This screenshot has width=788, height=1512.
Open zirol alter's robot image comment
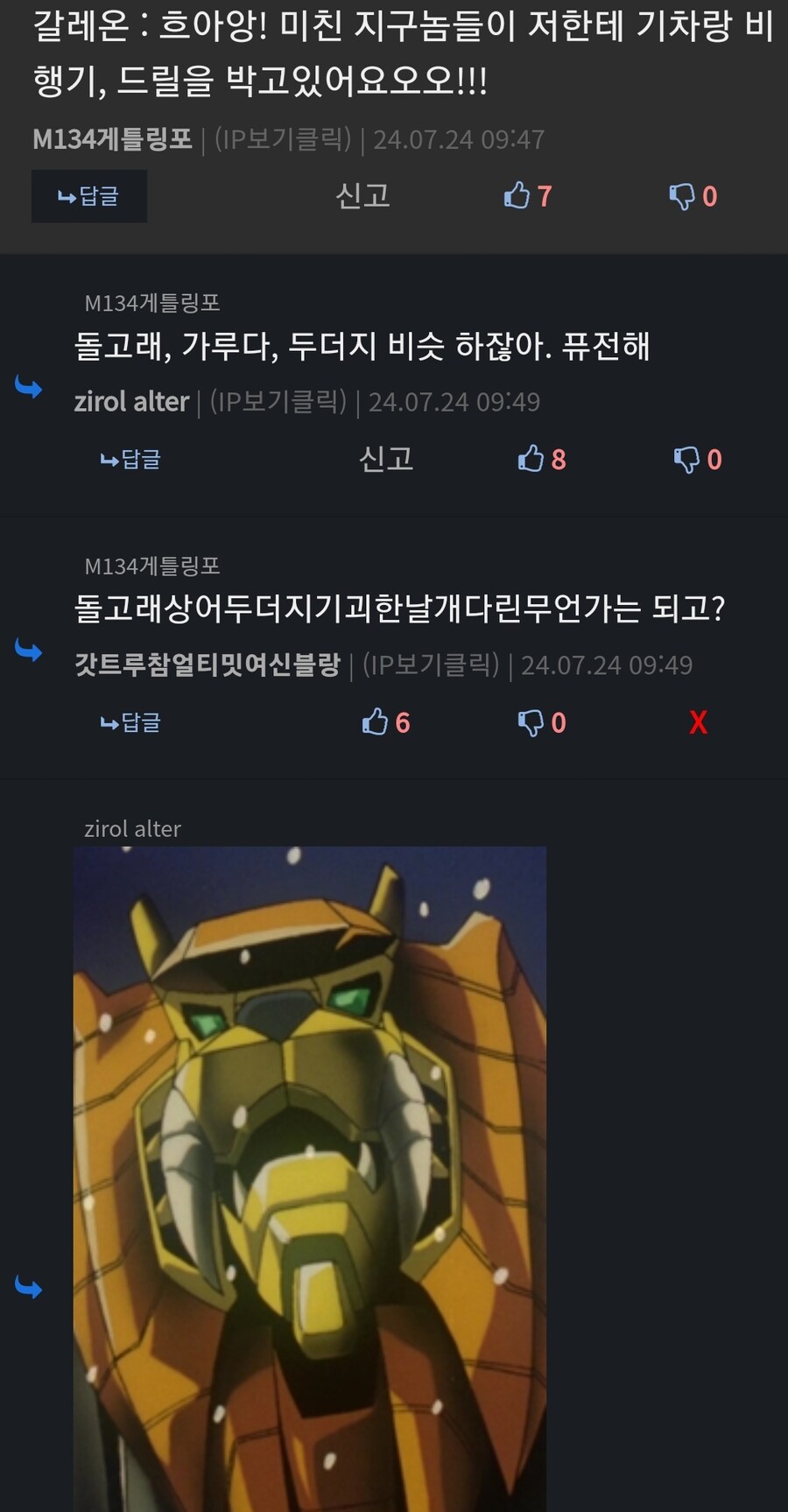(309, 1173)
